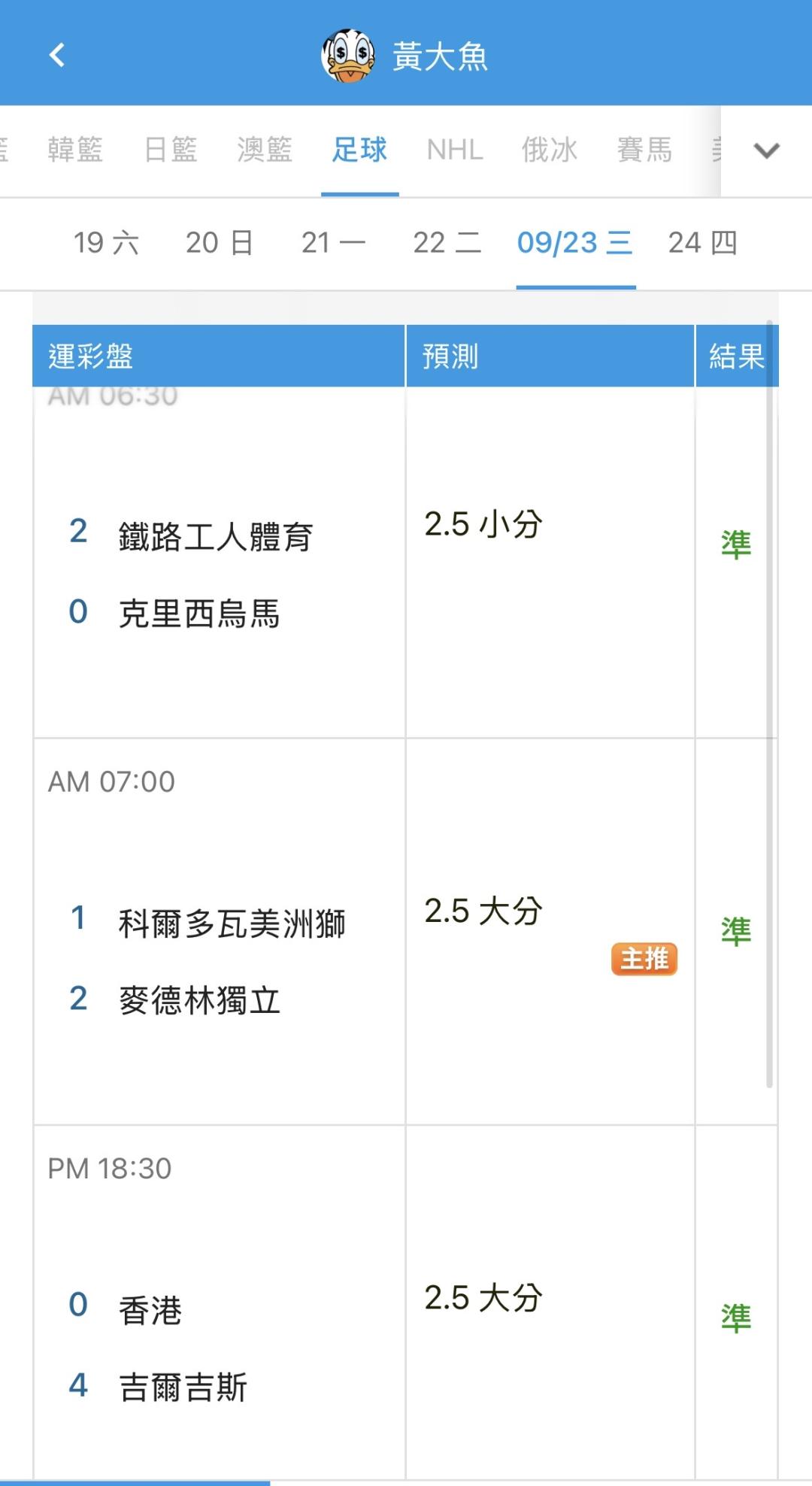Select date 19 六
This screenshot has height=1486, width=812.
[106, 243]
